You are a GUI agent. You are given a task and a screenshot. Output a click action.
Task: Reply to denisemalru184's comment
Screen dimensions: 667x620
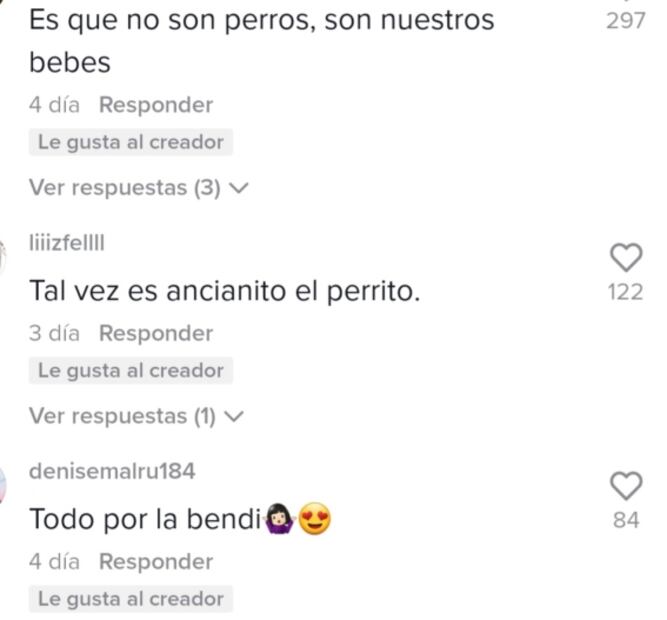click(155, 562)
